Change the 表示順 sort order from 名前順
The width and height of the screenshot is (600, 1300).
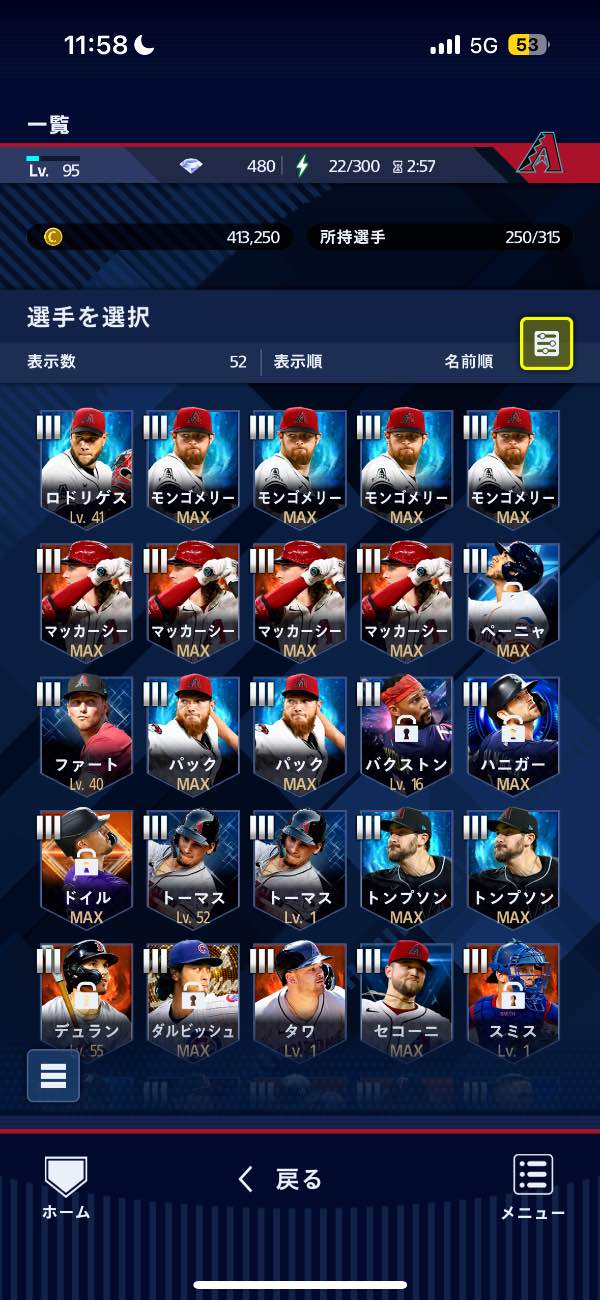(468, 362)
